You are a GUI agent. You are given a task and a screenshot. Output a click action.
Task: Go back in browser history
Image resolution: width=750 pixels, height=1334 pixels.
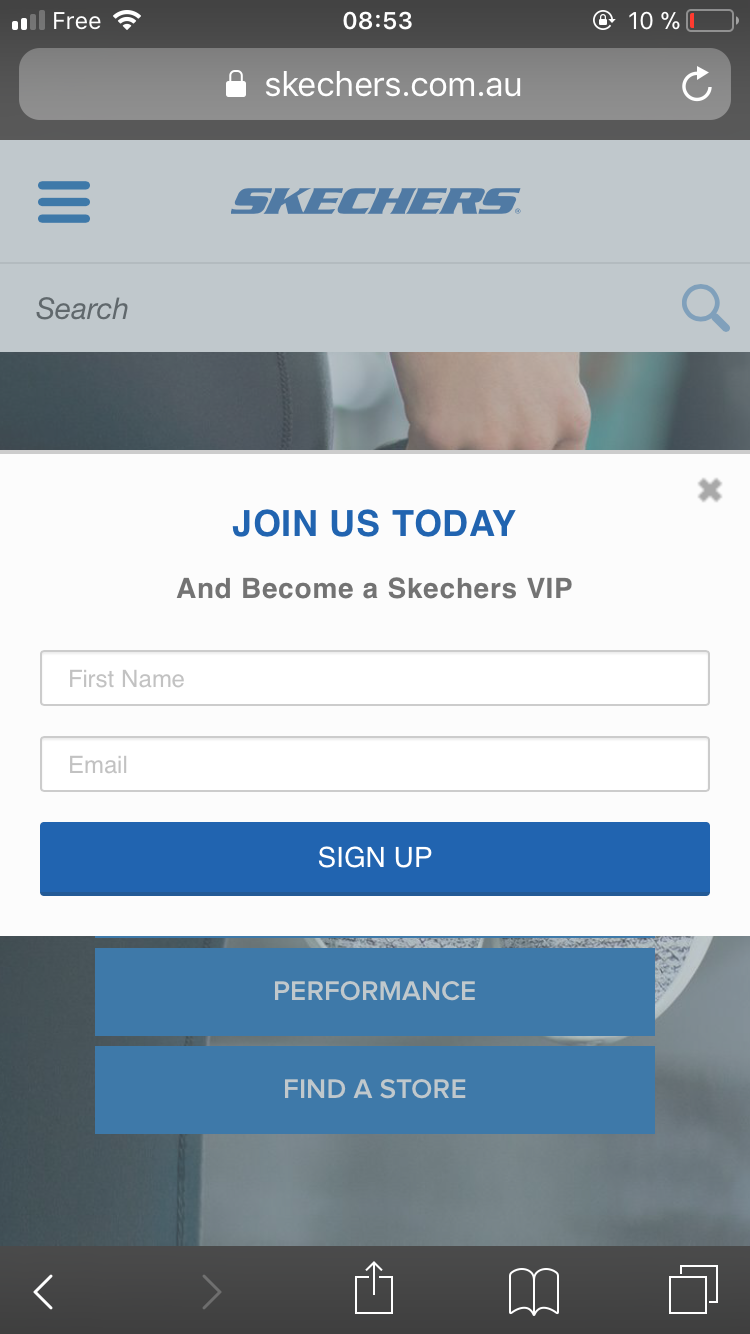(x=44, y=1291)
